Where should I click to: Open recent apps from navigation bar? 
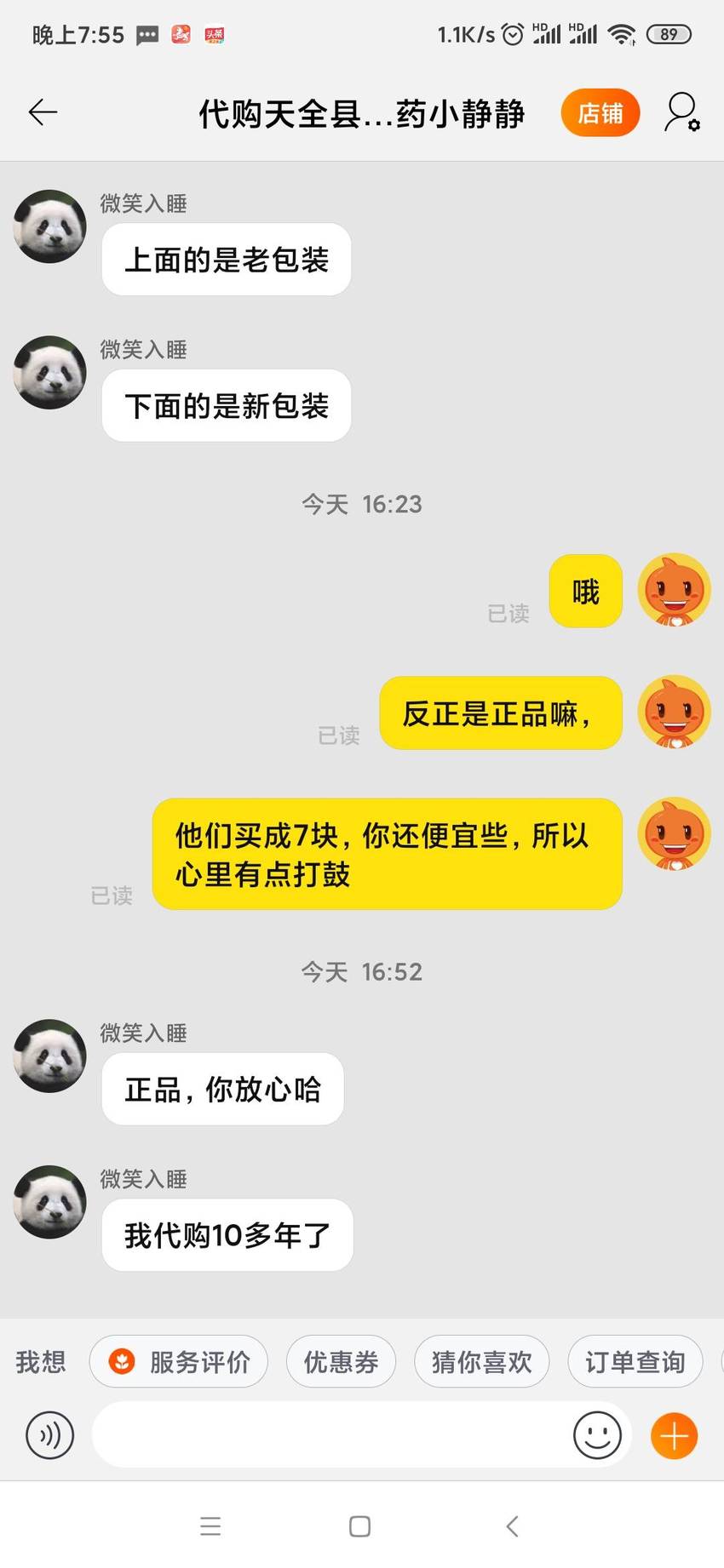click(x=210, y=1526)
